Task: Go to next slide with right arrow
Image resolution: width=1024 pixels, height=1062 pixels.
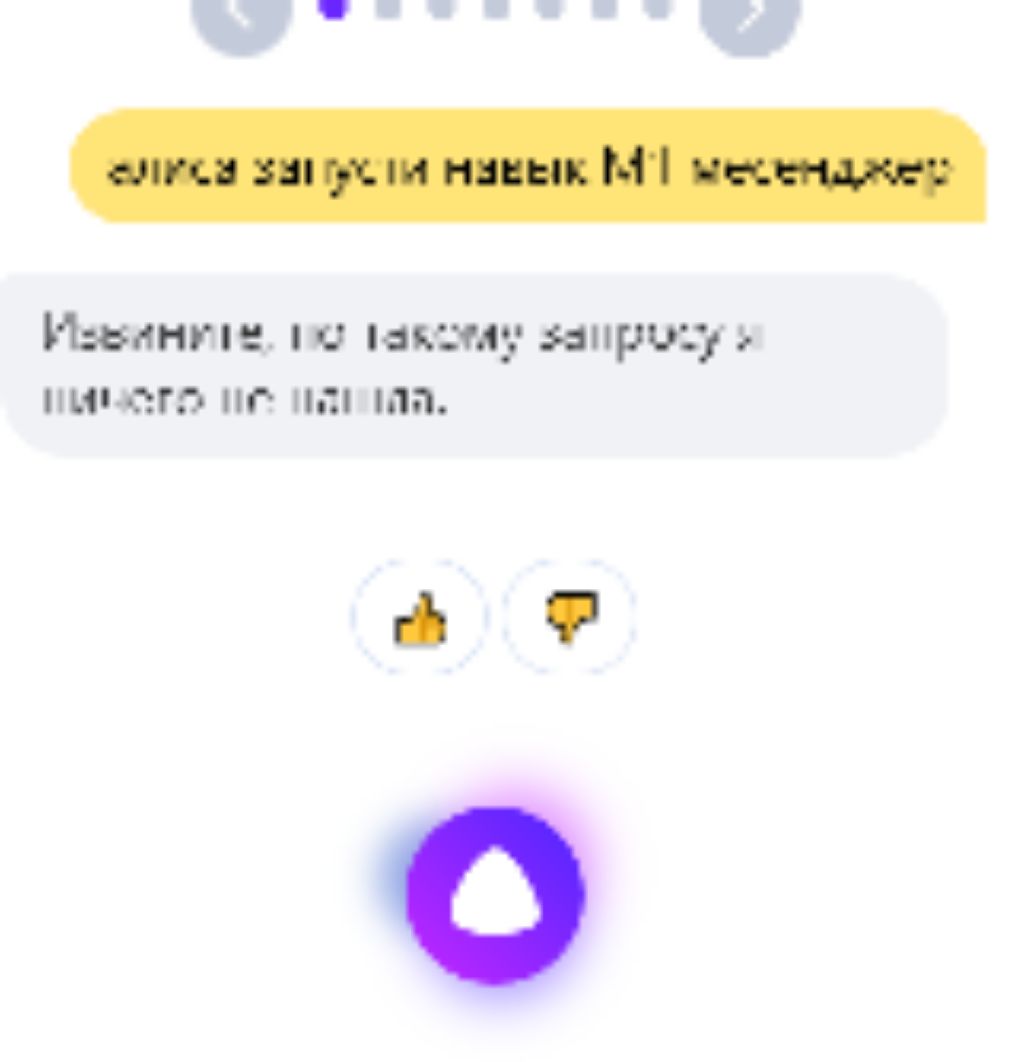Action: 749,18
